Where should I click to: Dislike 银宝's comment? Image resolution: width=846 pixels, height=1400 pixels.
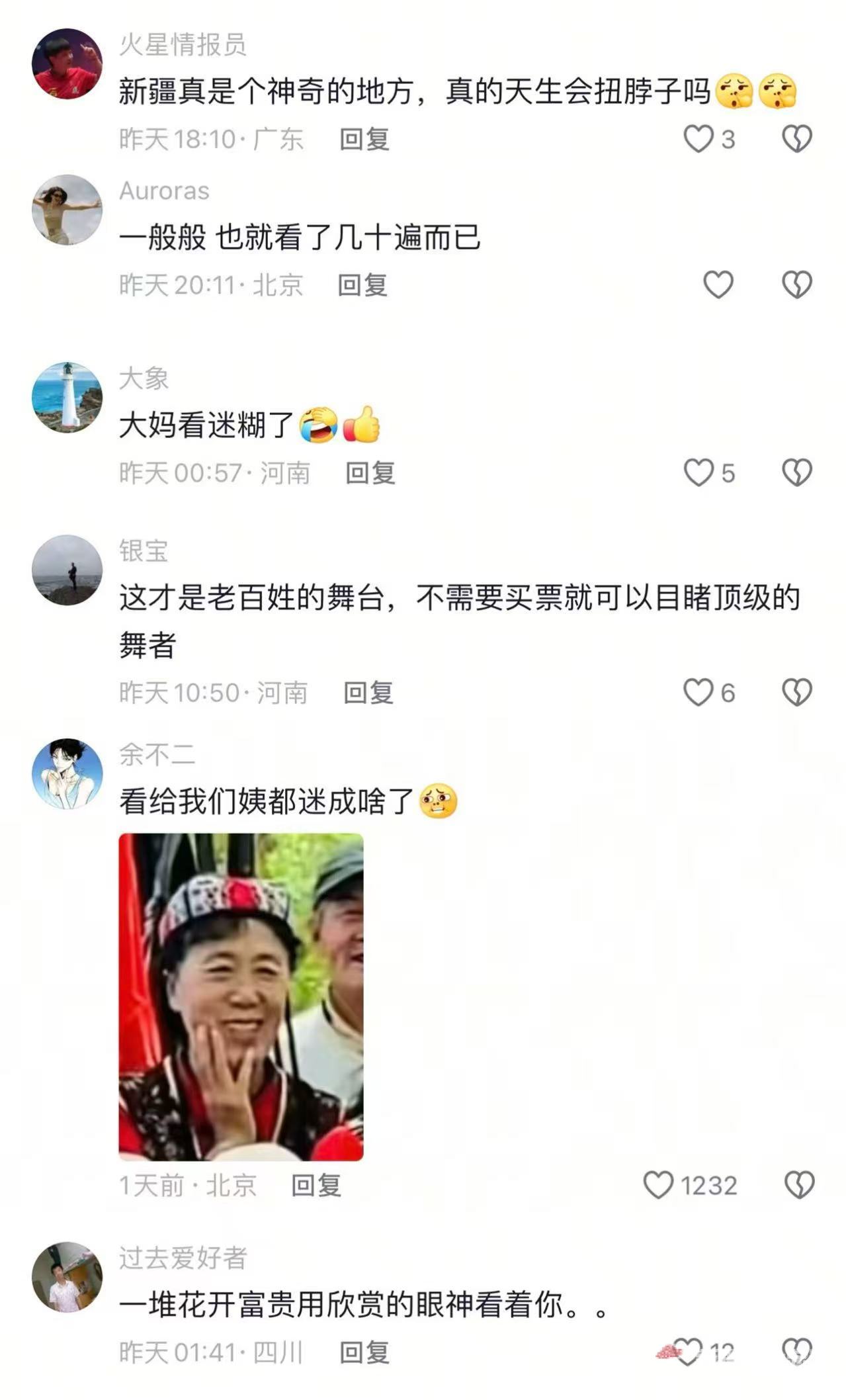(x=797, y=693)
